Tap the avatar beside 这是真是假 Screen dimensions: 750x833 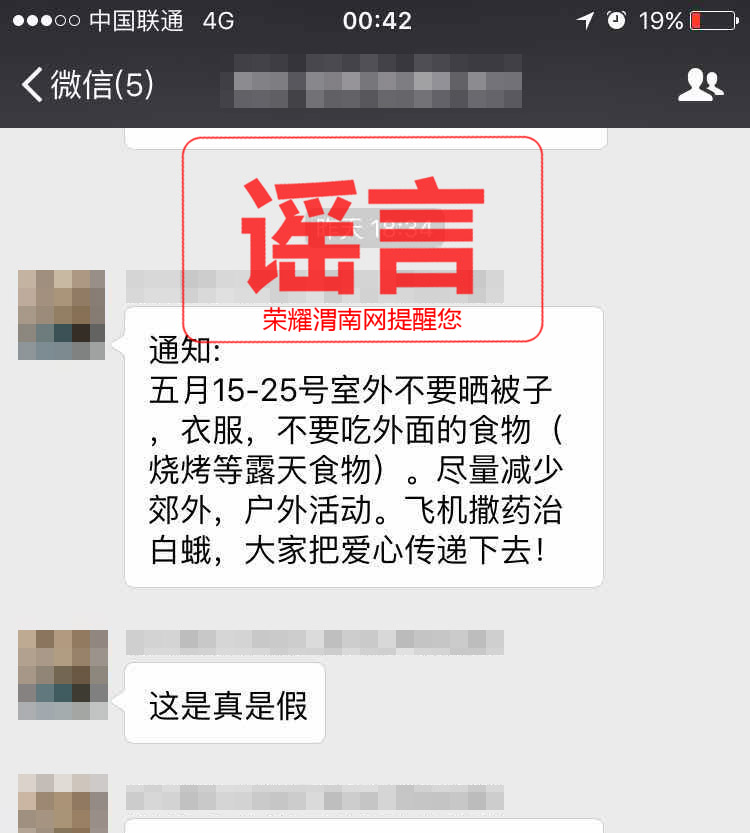(62, 675)
